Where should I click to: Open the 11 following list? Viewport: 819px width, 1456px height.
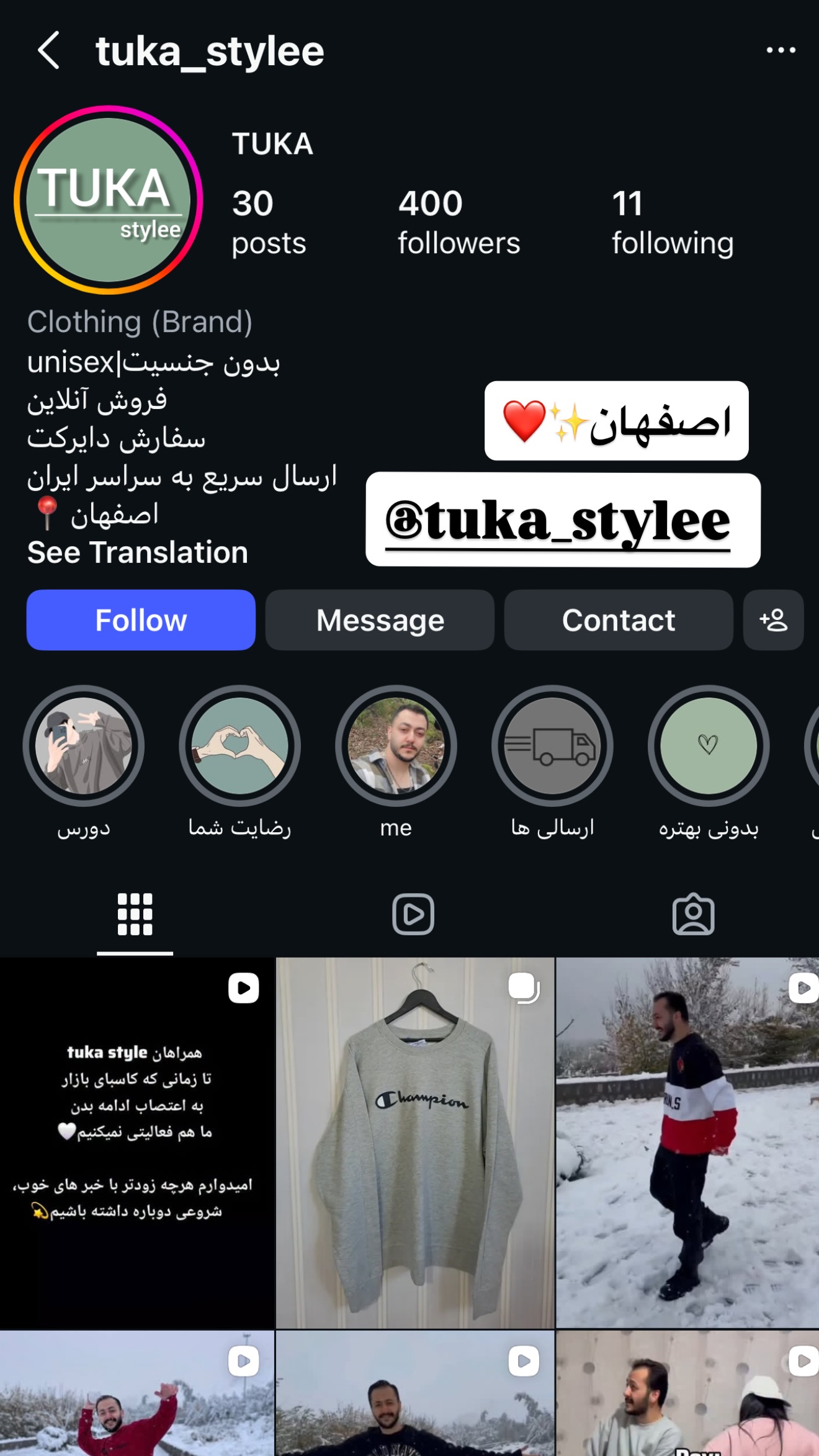(x=673, y=222)
